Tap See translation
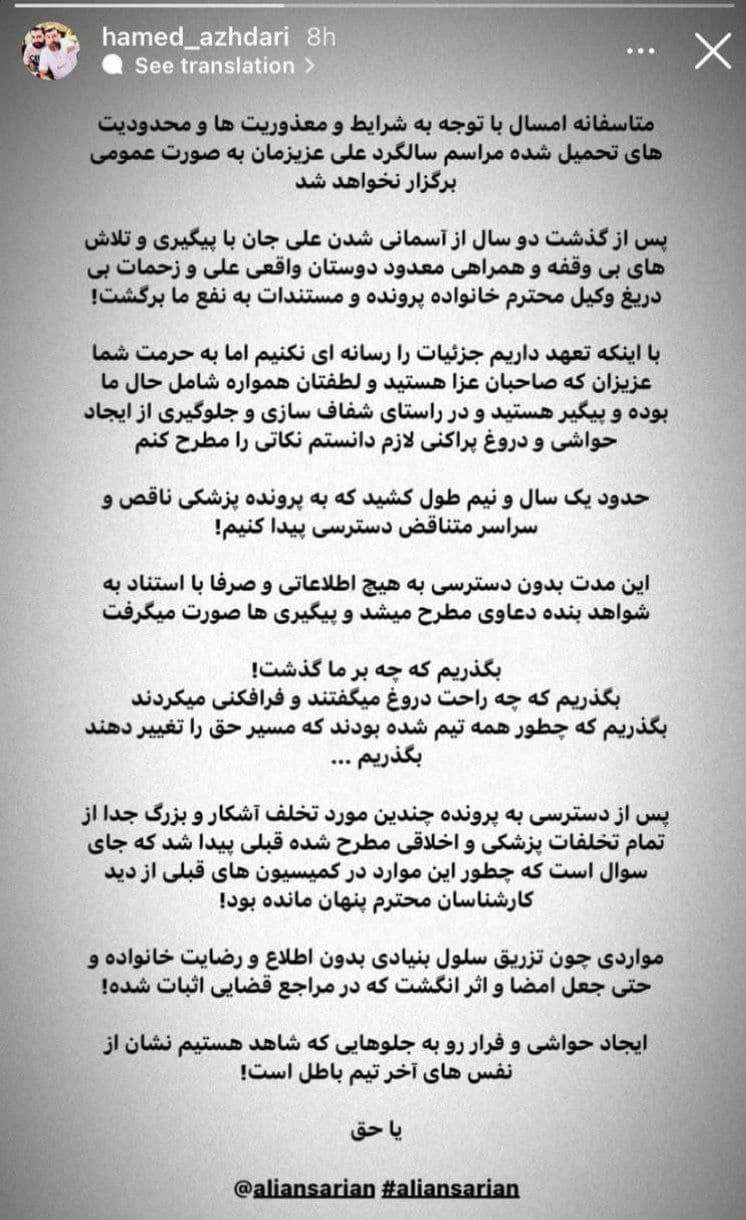 (x=214, y=66)
